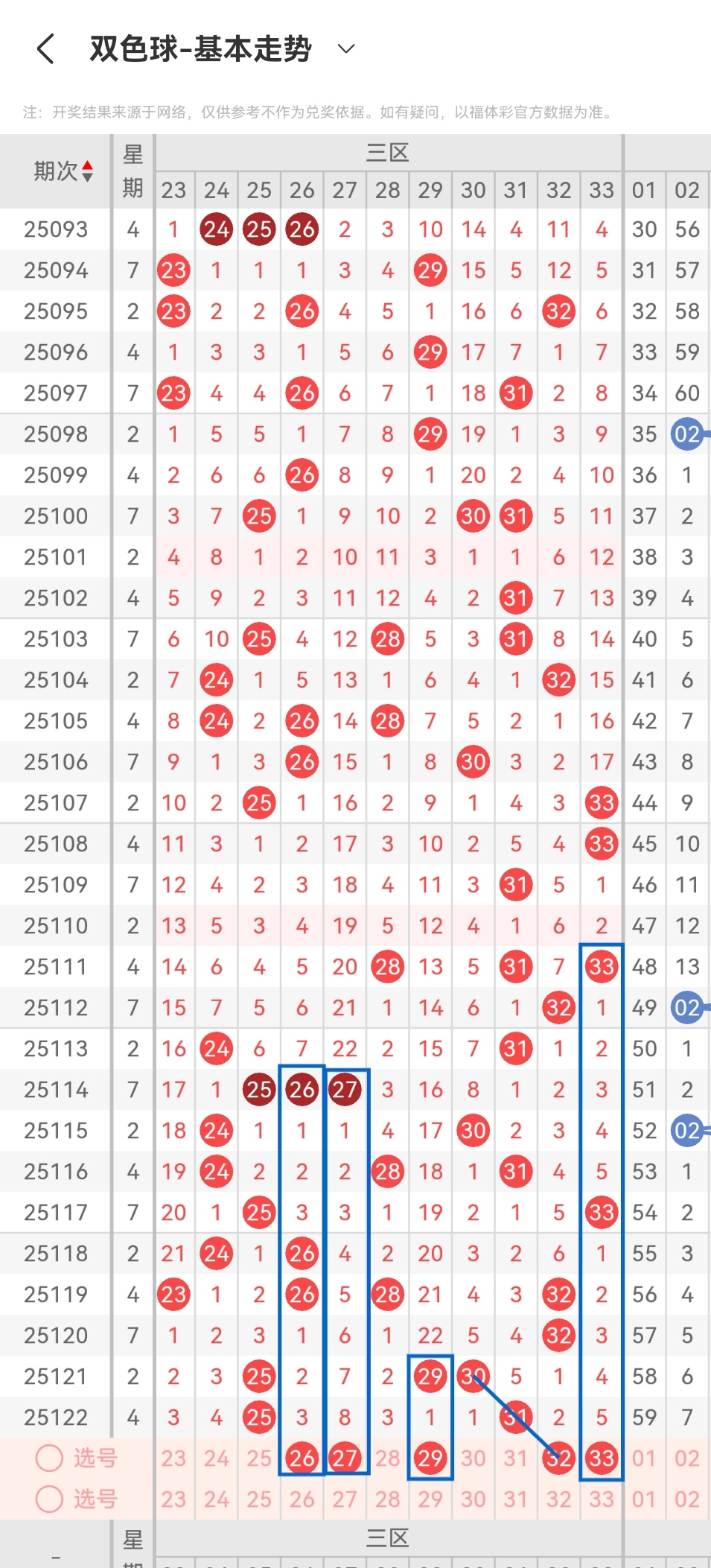Go back using the arrow icon
The height and width of the screenshot is (1568, 711).
45,49
